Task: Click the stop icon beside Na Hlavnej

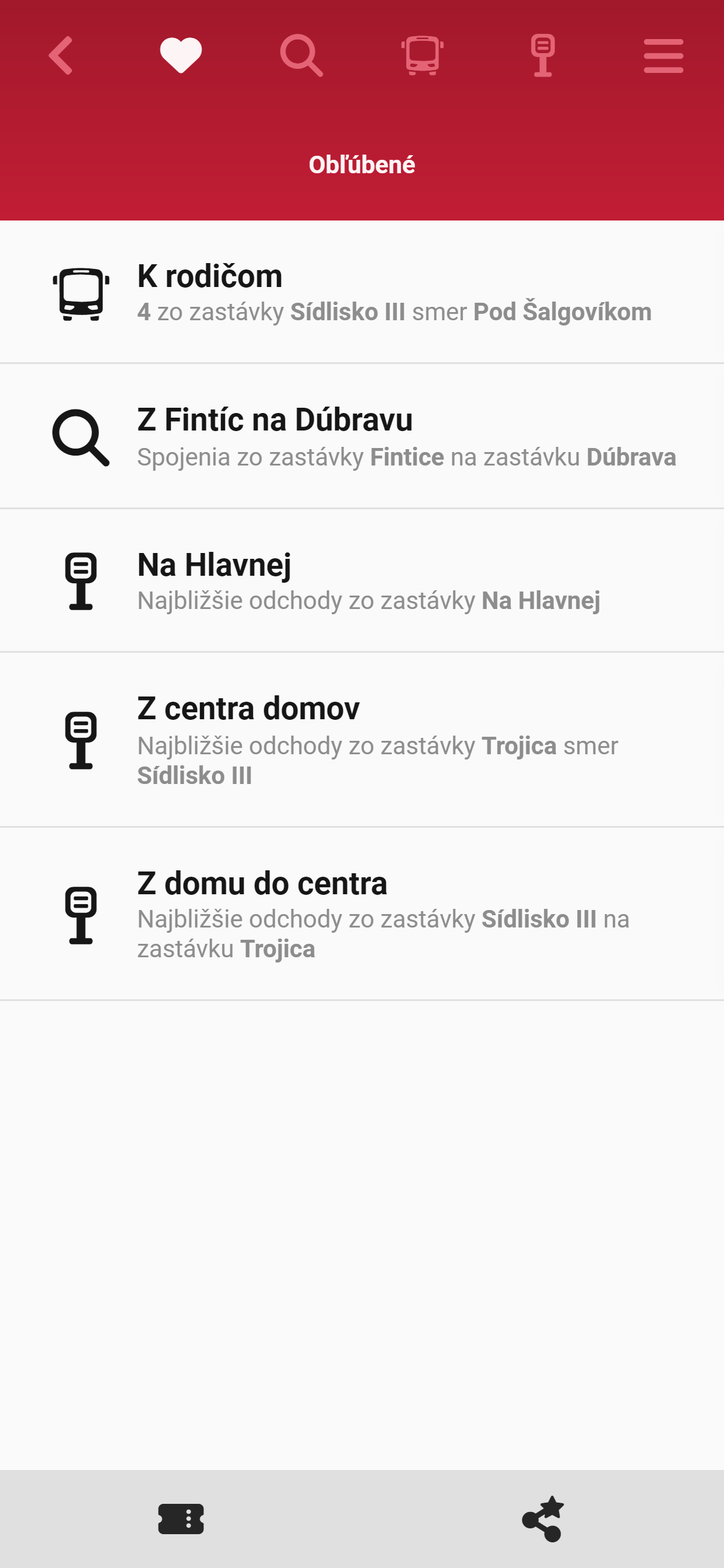Action: tap(81, 582)
